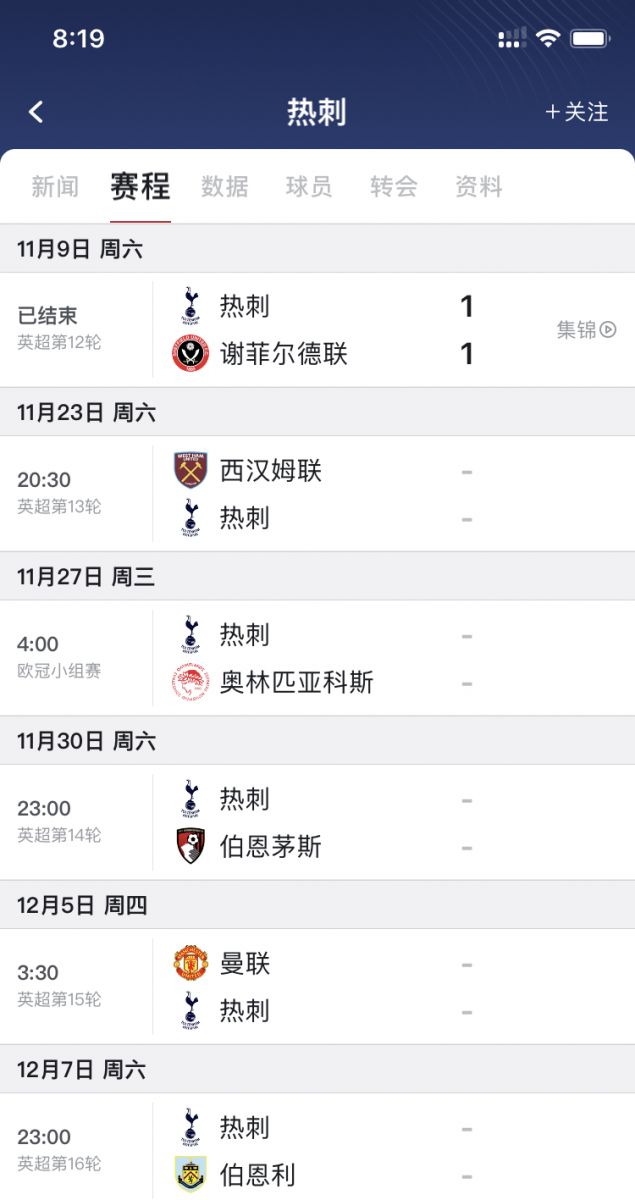Open the 西汉姆联 vs 热刺 match
635x1200 pixels.
(x=317, y=494)
